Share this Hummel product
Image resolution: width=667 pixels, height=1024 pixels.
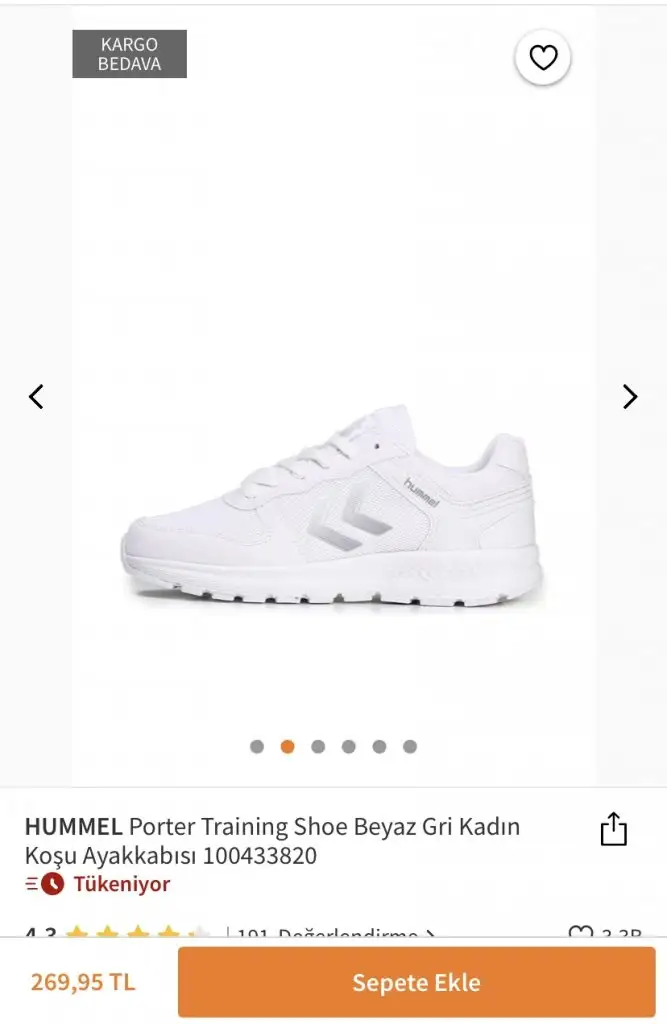pos(613,829)
